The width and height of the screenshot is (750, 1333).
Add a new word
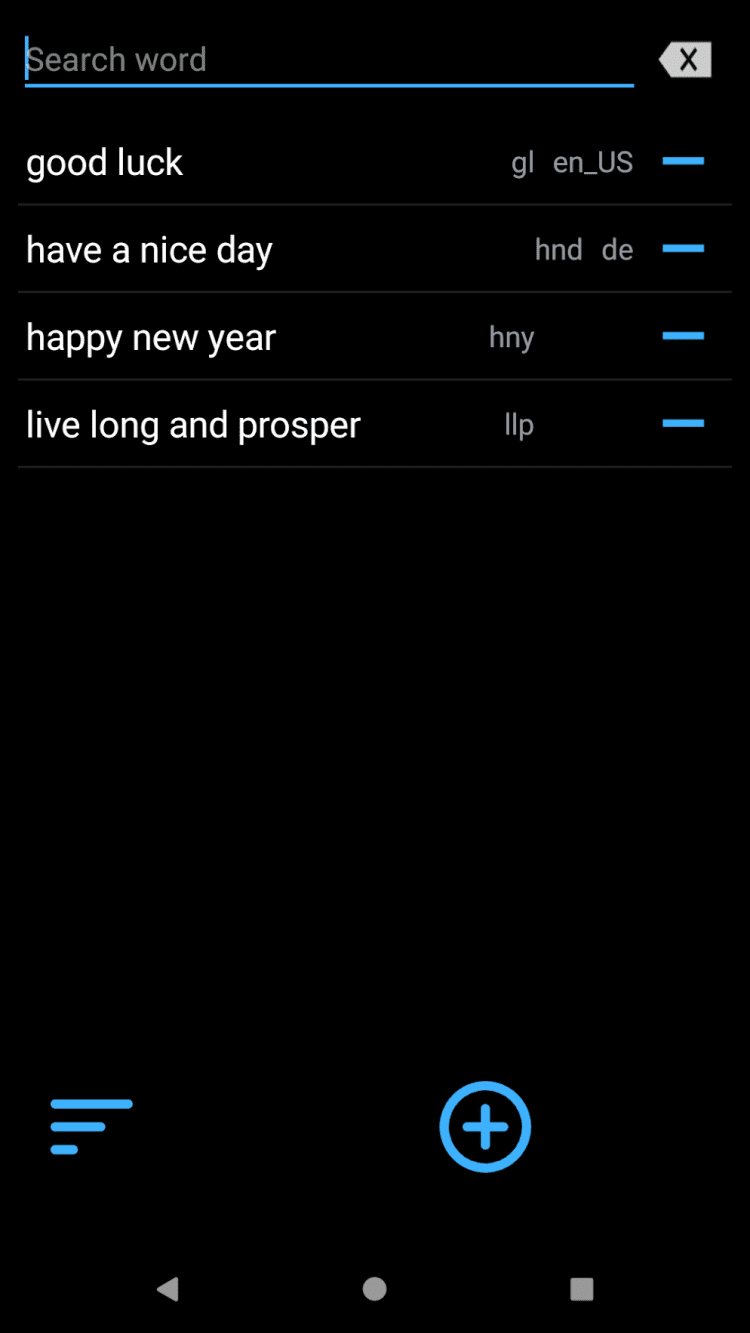pyautogui.click(x=485, y=1127)
